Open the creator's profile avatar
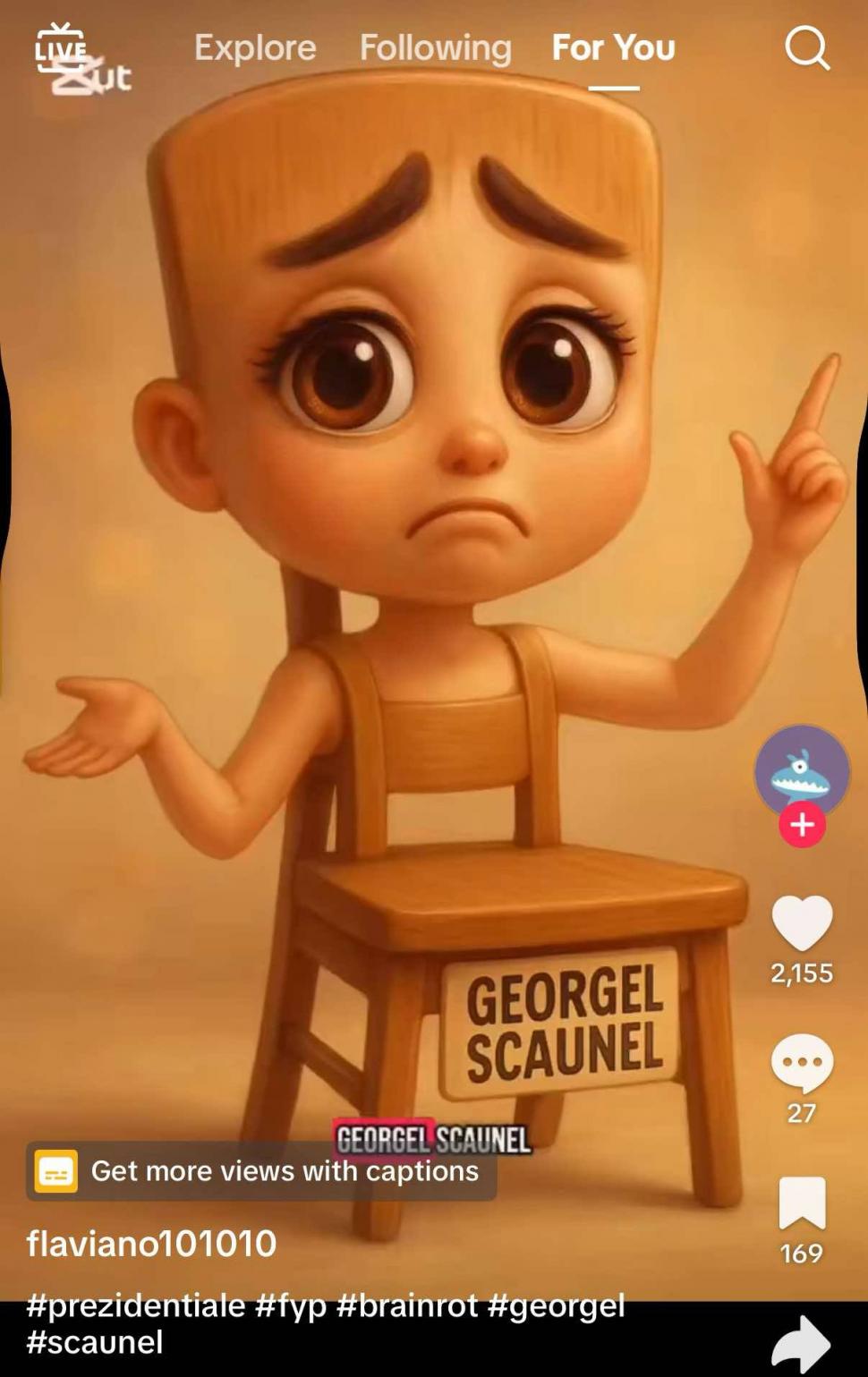 click(802, 770)
